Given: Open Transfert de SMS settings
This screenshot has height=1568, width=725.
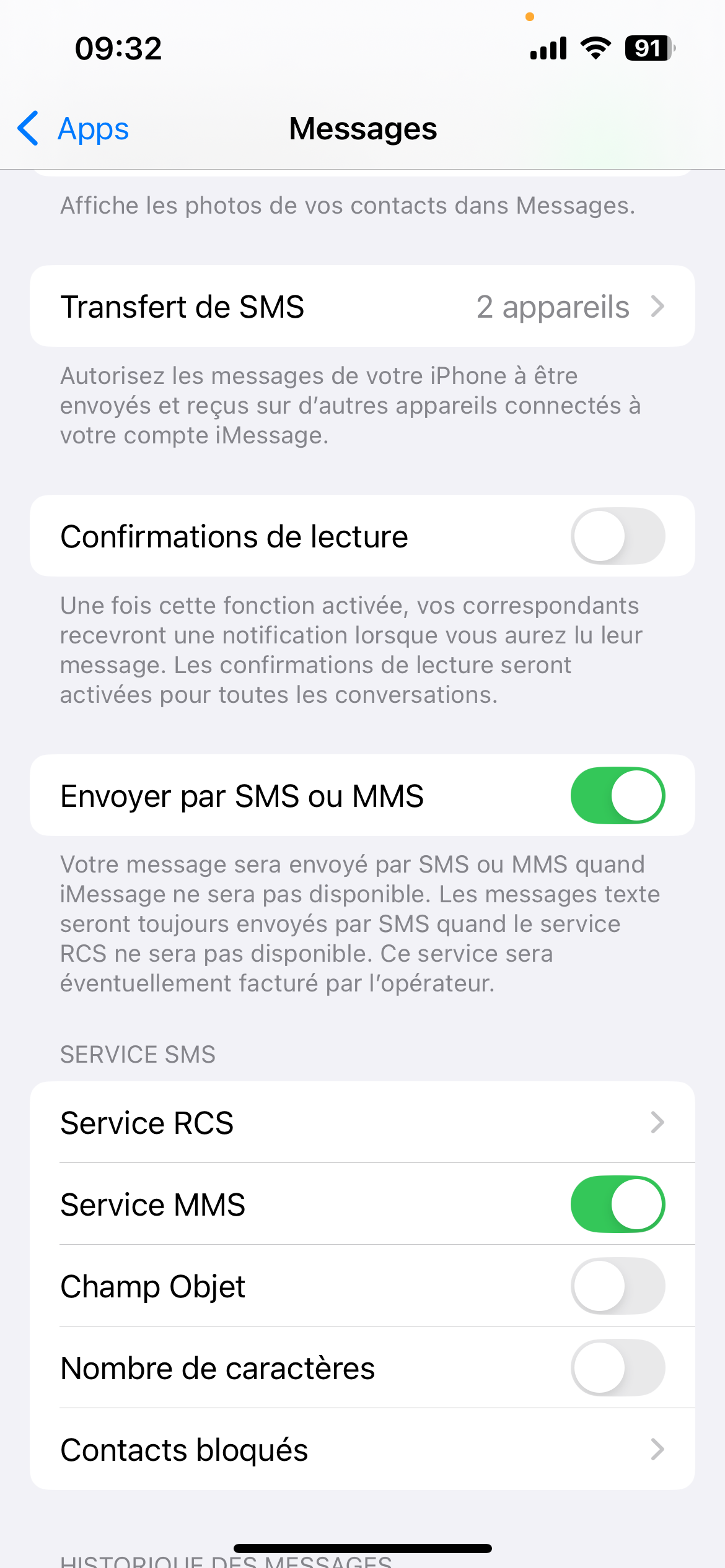Looking at the screenshot, I should click(362, 307).
